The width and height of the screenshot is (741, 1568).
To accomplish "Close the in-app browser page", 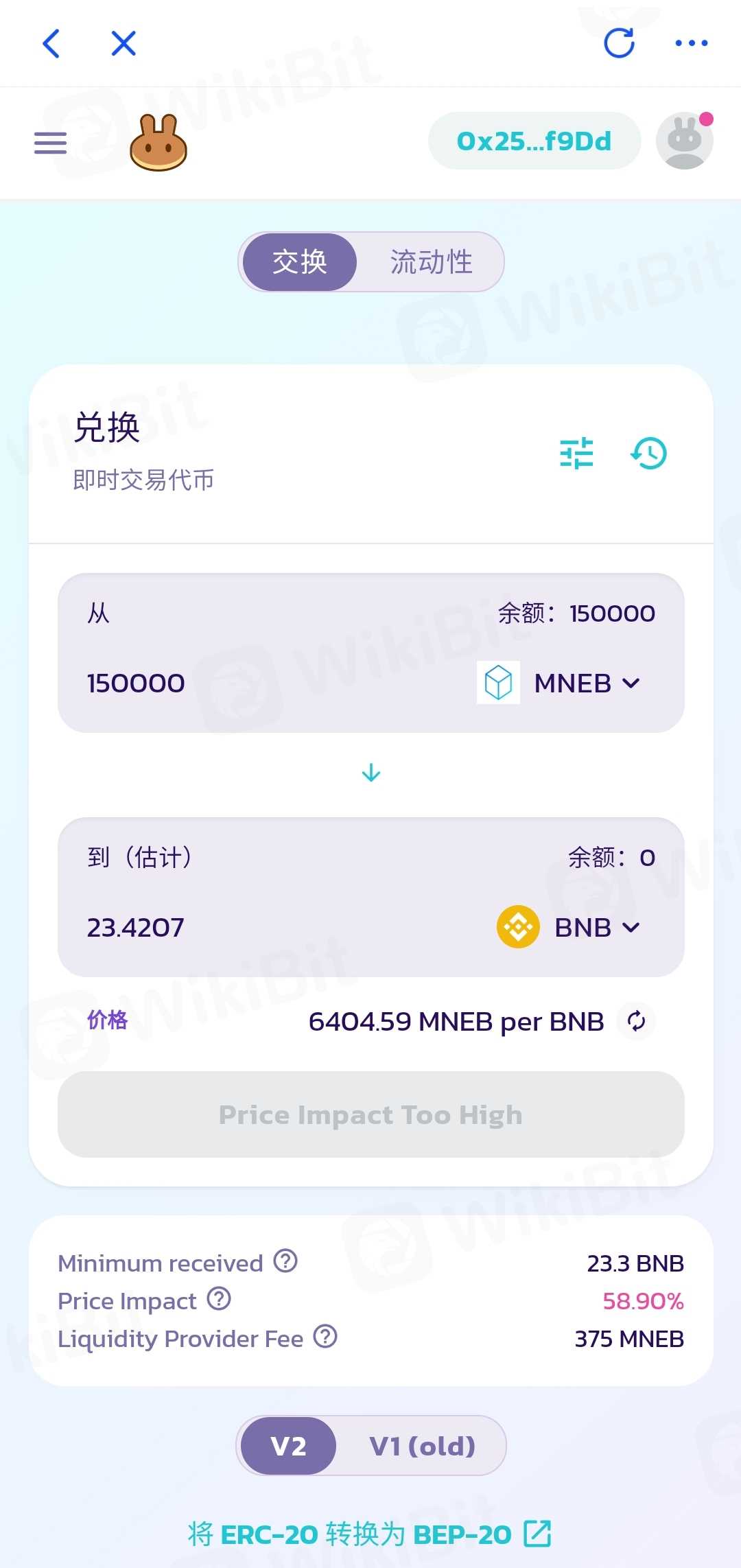I will tap(123, 43).
